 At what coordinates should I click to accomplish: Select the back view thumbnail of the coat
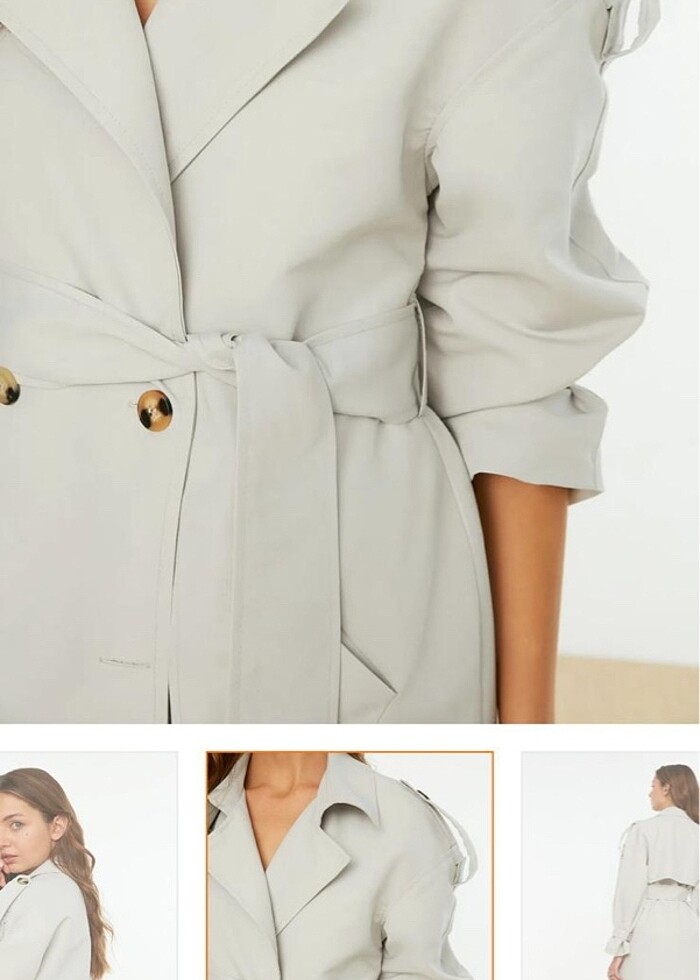coord(610,866)
